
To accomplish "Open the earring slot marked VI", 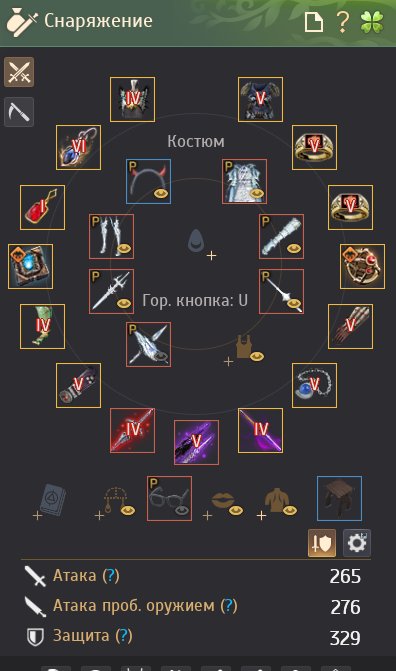I will coord(78,147).
